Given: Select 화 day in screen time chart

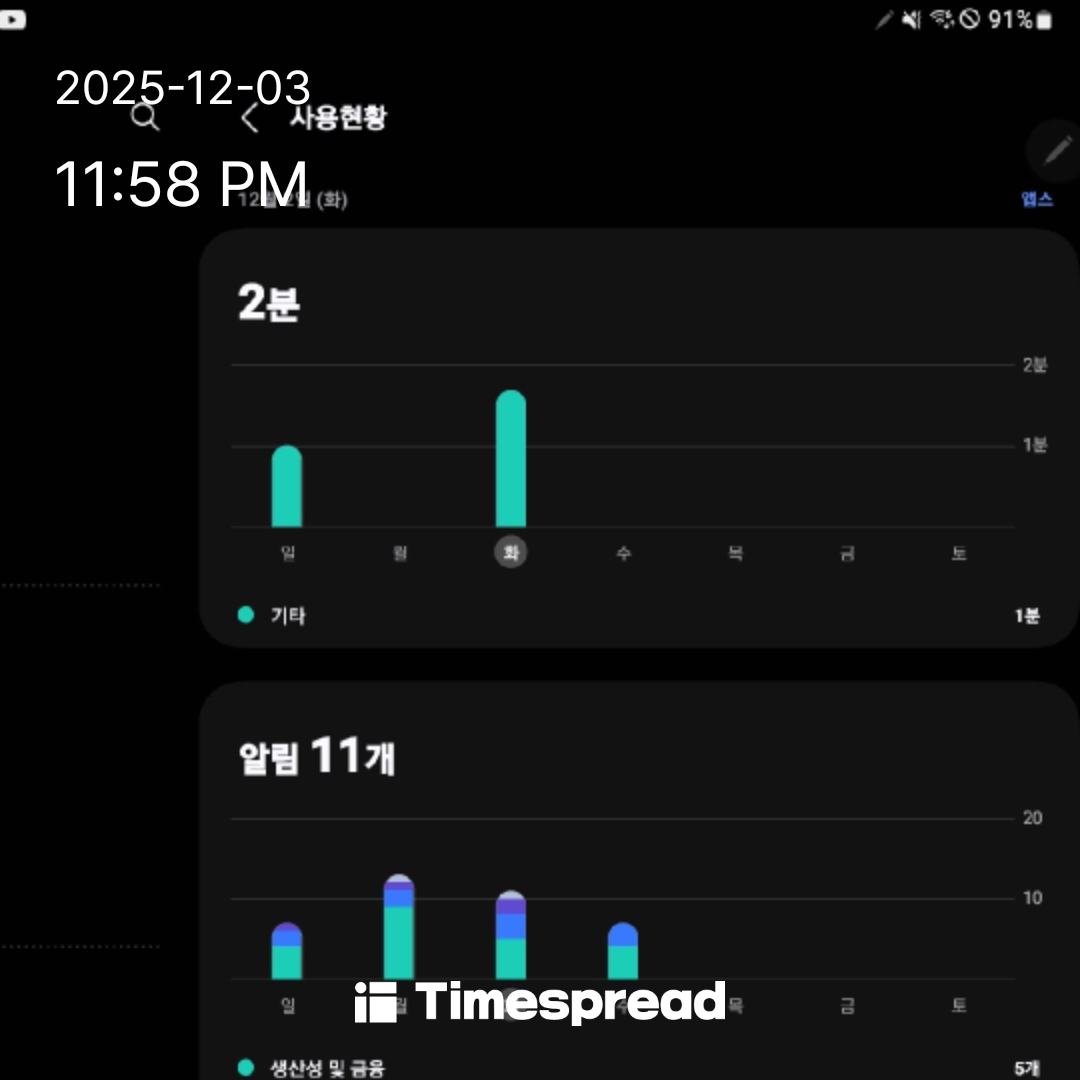Looking at the screenshot, I should [x=511, y=552].
